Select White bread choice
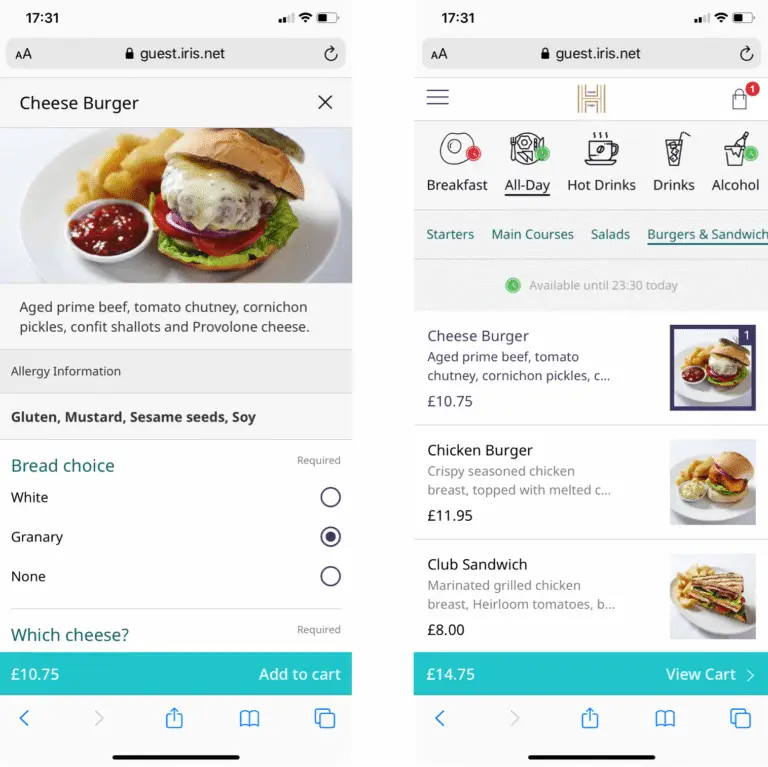Screen dimensions: 768x767 click(330, 497)
